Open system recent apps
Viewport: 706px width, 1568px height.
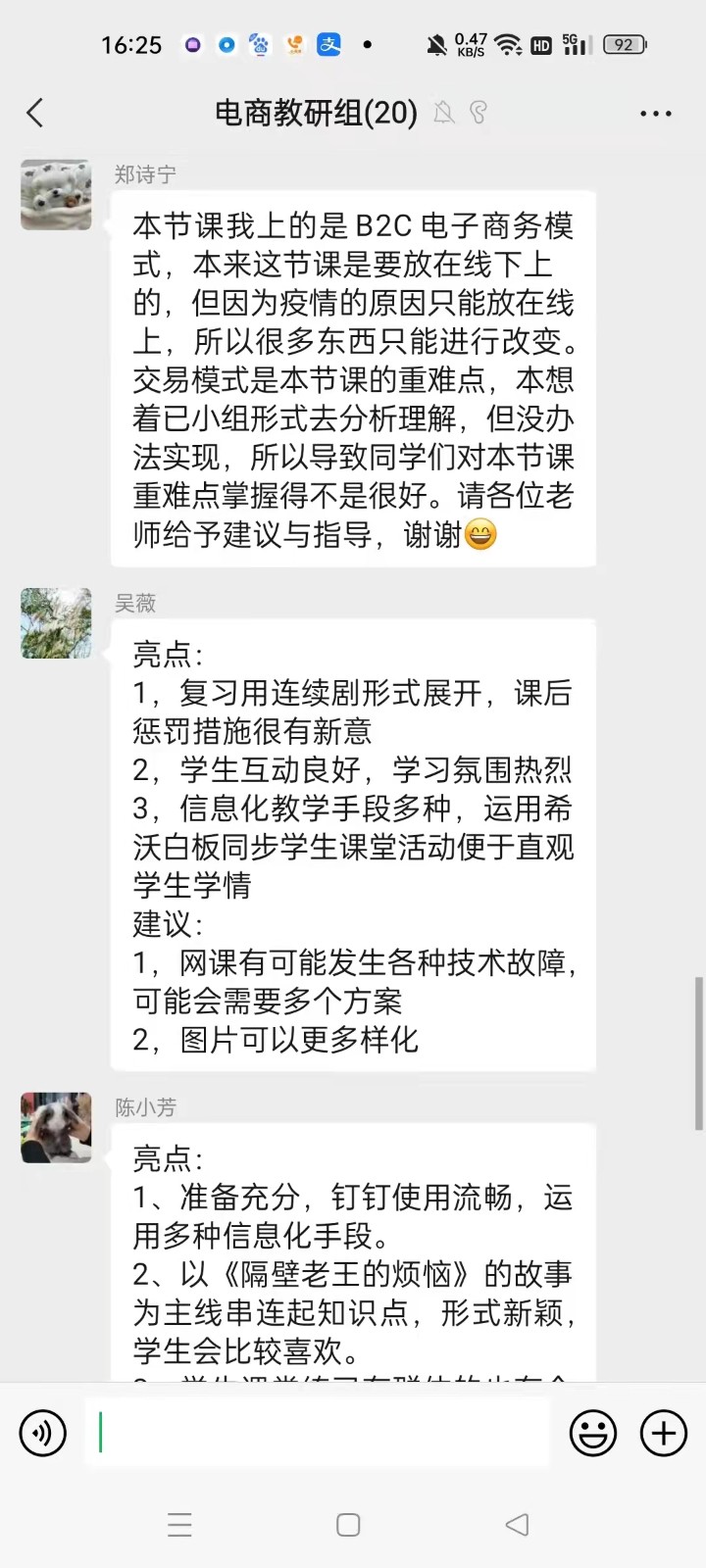pyautogui.click(x=179, y=1525)
